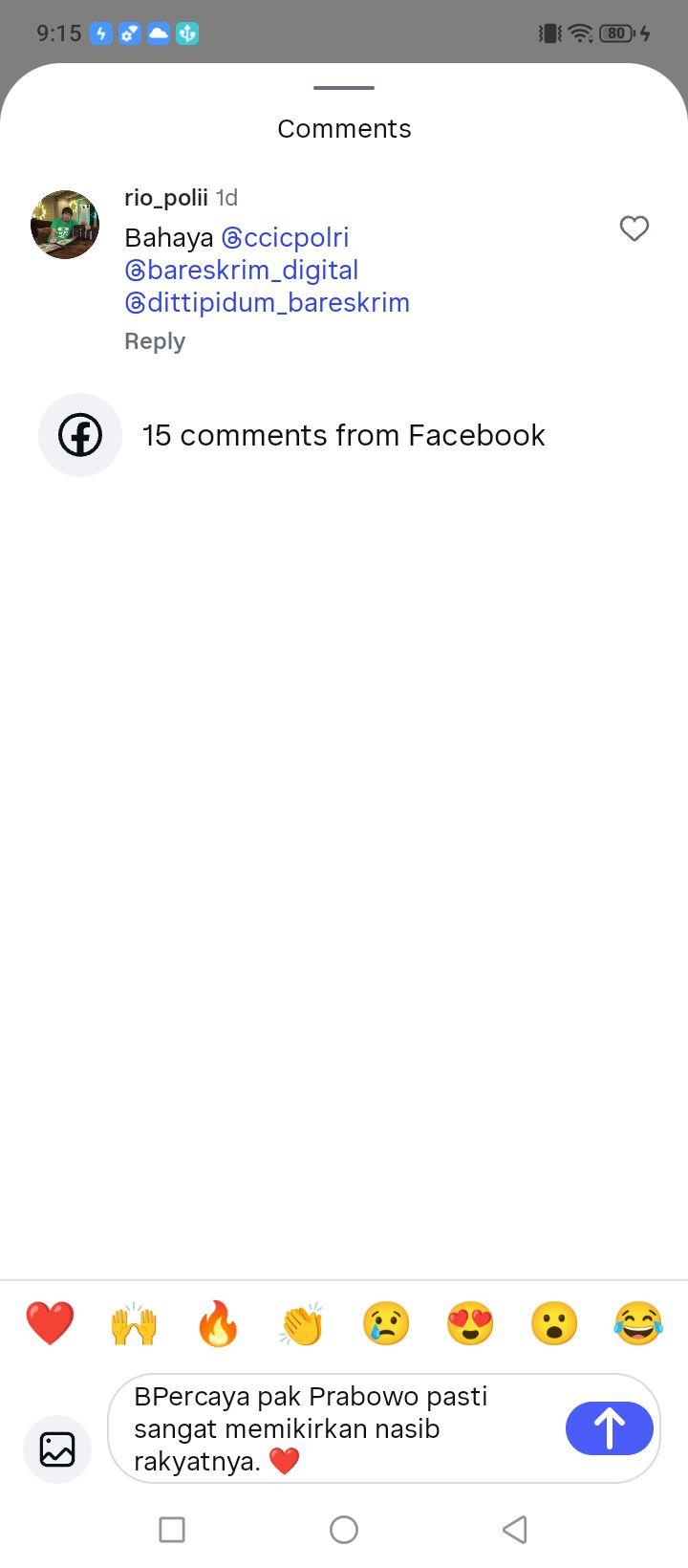Like rio_polii's comment
Image resolution: width=688 pixels, height=1568 pixels.
634,229
